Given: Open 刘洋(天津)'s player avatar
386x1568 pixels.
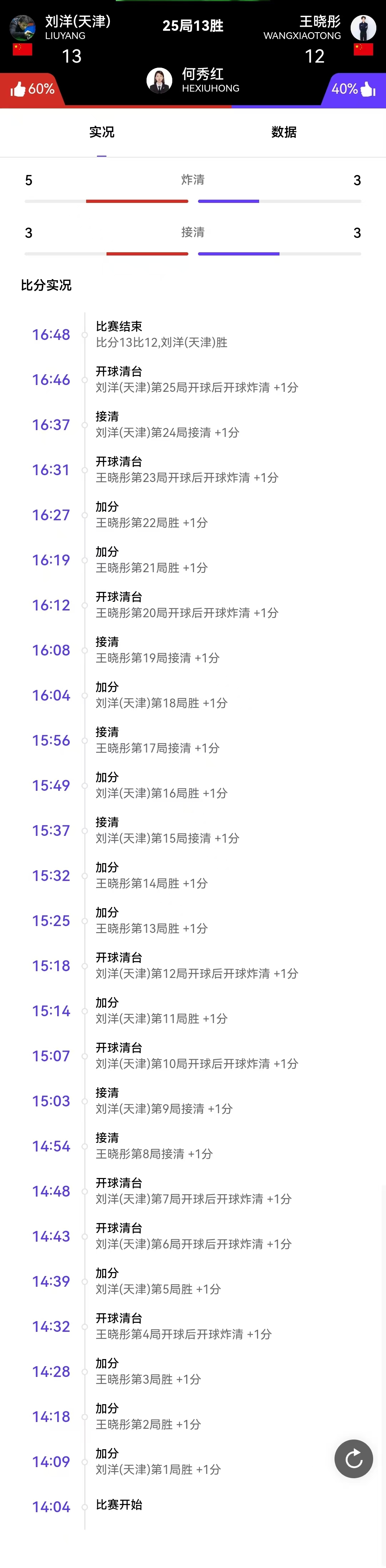Looking at the screenshot, I should click(23, 28).
